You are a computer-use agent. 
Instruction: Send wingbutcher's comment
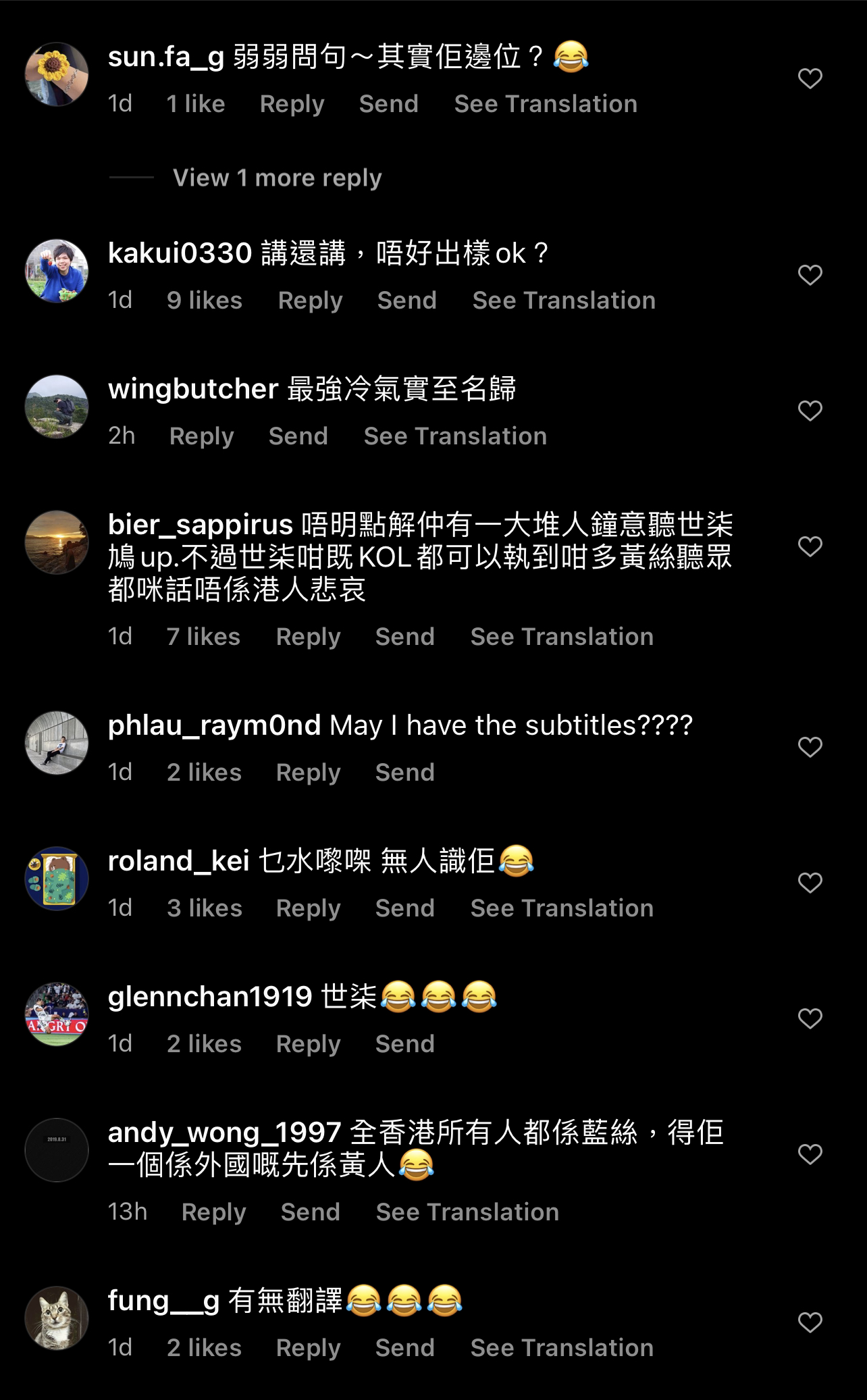point(298,436)
